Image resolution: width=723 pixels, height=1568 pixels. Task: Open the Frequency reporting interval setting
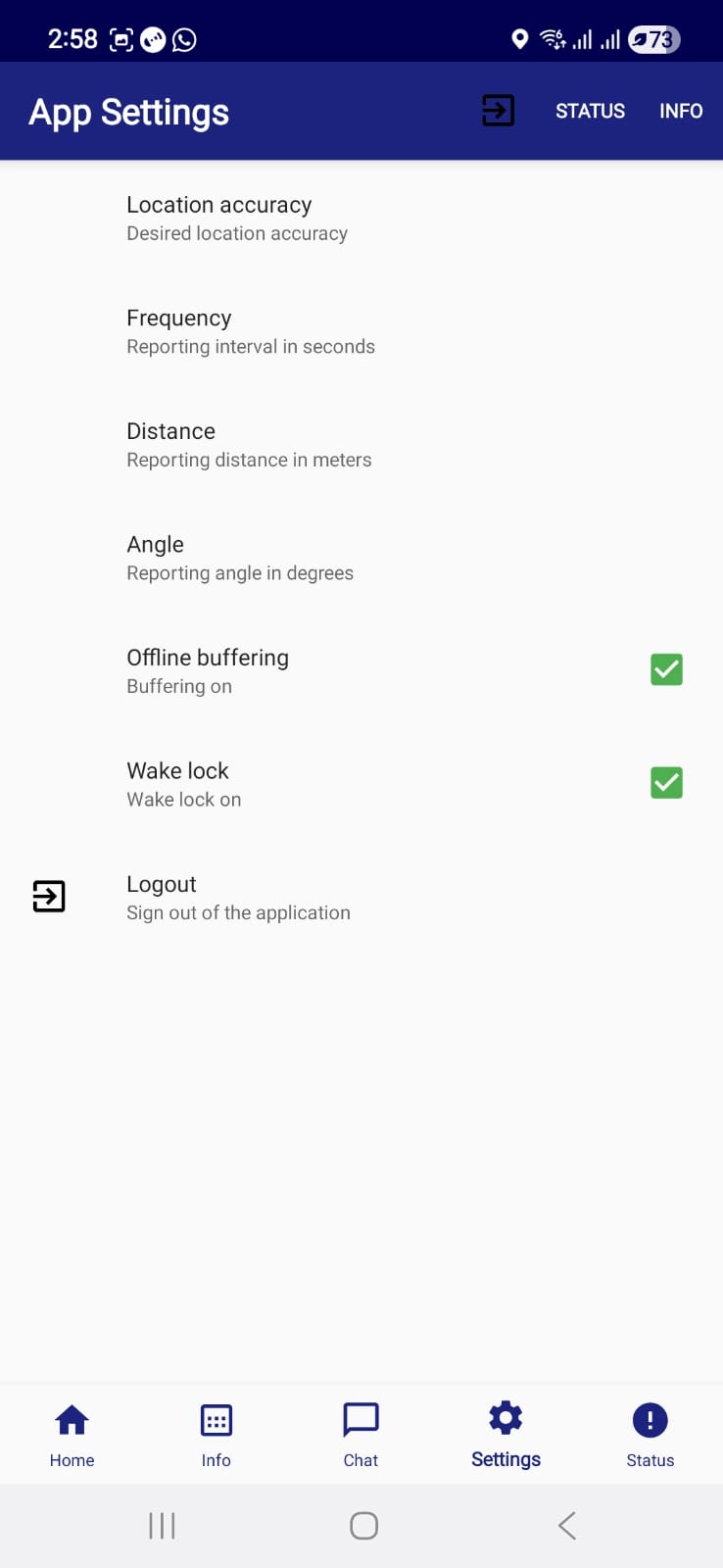pos(250,331)
